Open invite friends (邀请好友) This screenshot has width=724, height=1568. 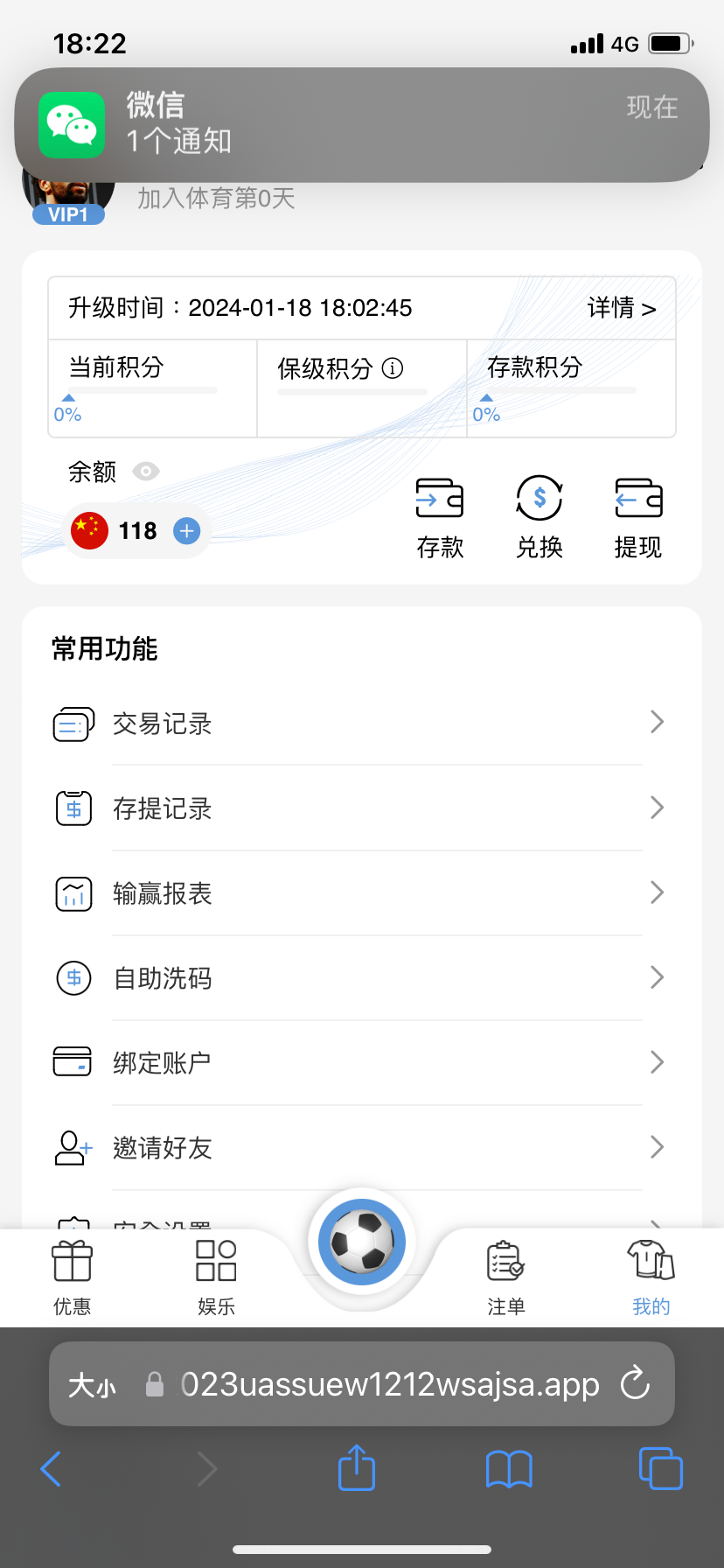pos(359,1148)
